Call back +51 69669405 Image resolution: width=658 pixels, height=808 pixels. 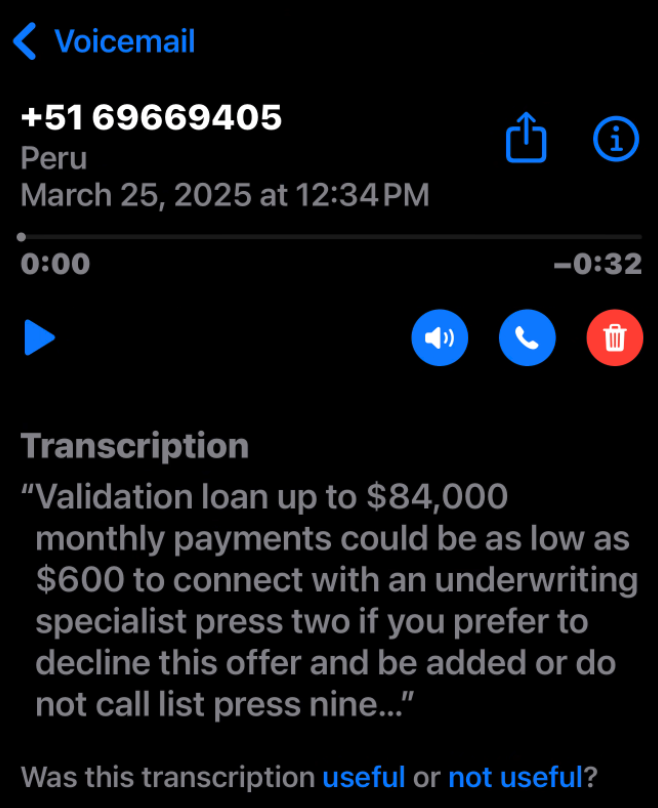[527, 338]
